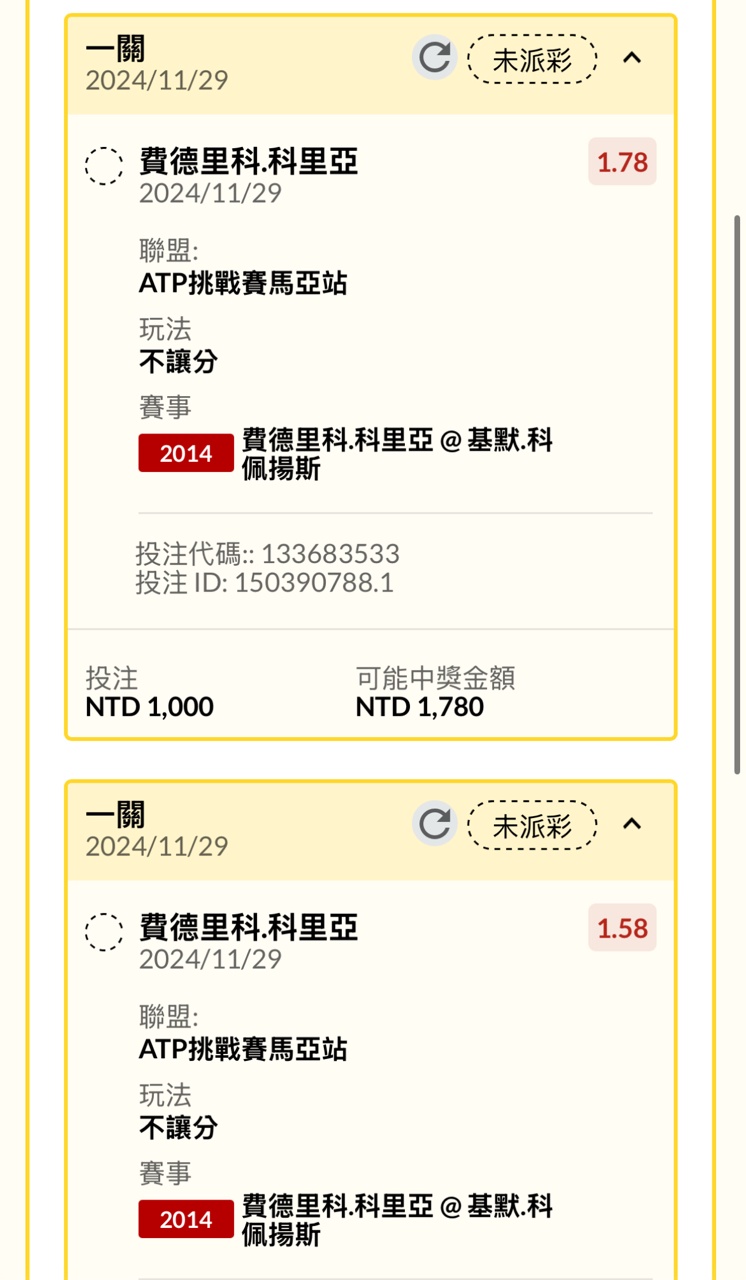Screen dimensions: 746x1280
Task: Tap 未派彩 status on the 1.58 bet
Action: (x=531, y=825)
